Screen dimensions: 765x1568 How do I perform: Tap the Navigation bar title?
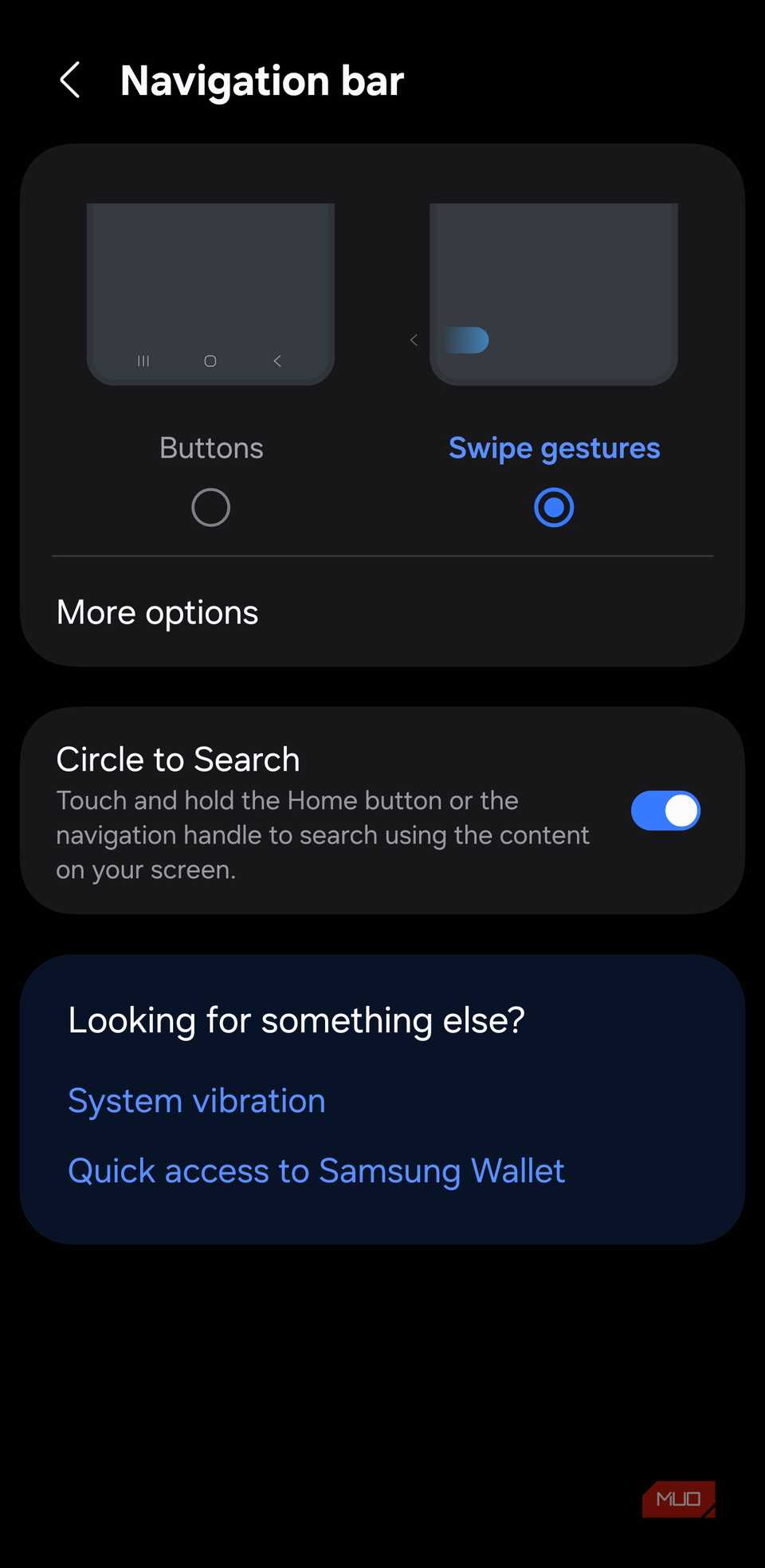(x=261, y=80)
